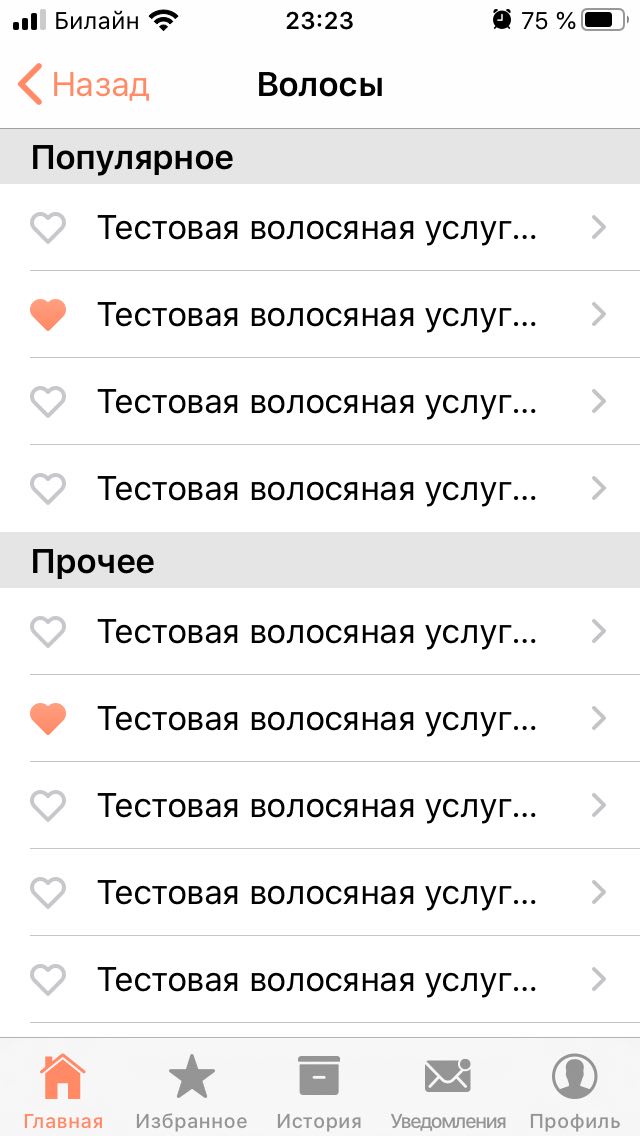Like the first service under the Прочее header

coord(48,632)
